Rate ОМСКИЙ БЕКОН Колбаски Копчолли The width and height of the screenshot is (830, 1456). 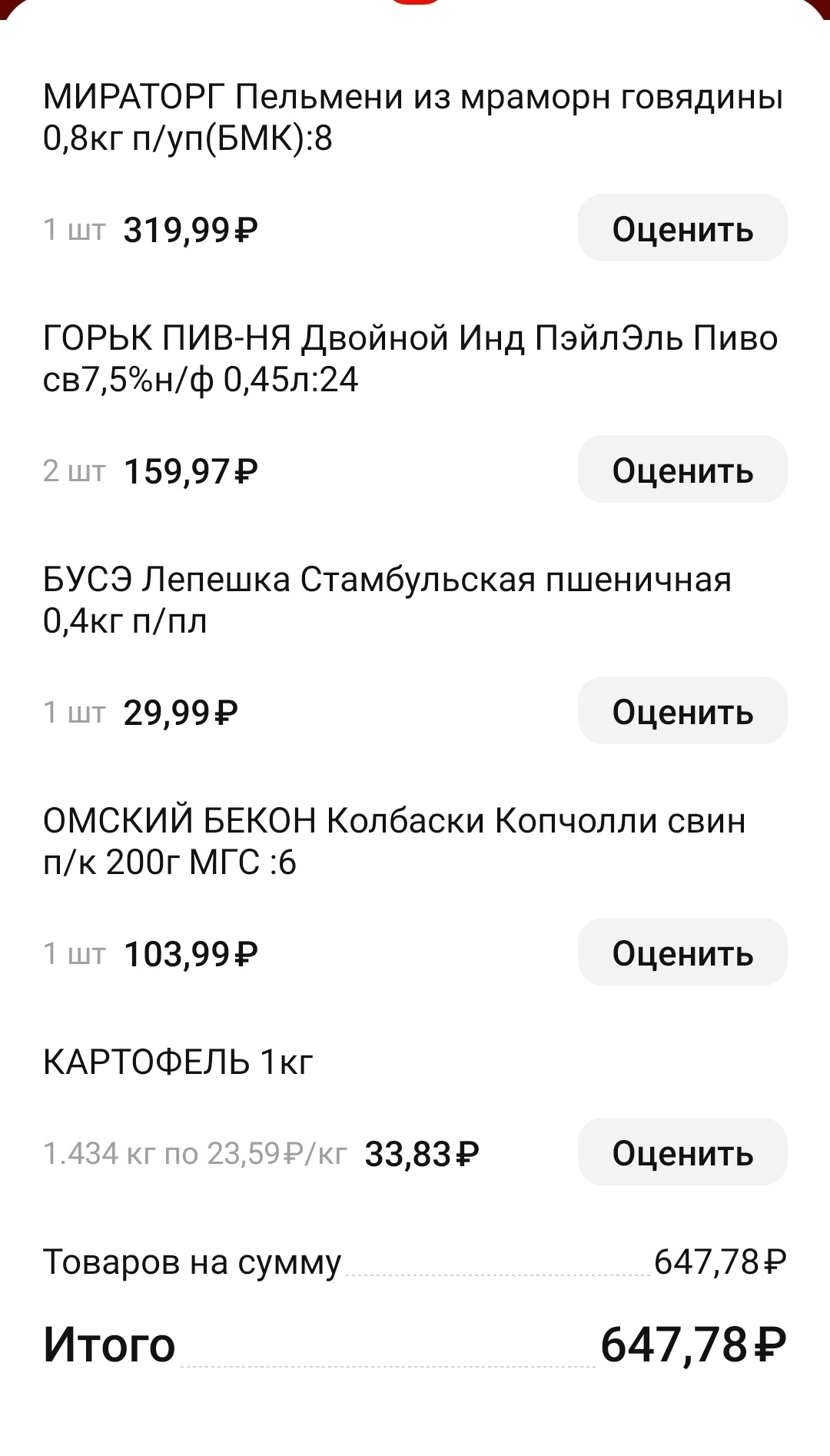(x=682, y=952)
